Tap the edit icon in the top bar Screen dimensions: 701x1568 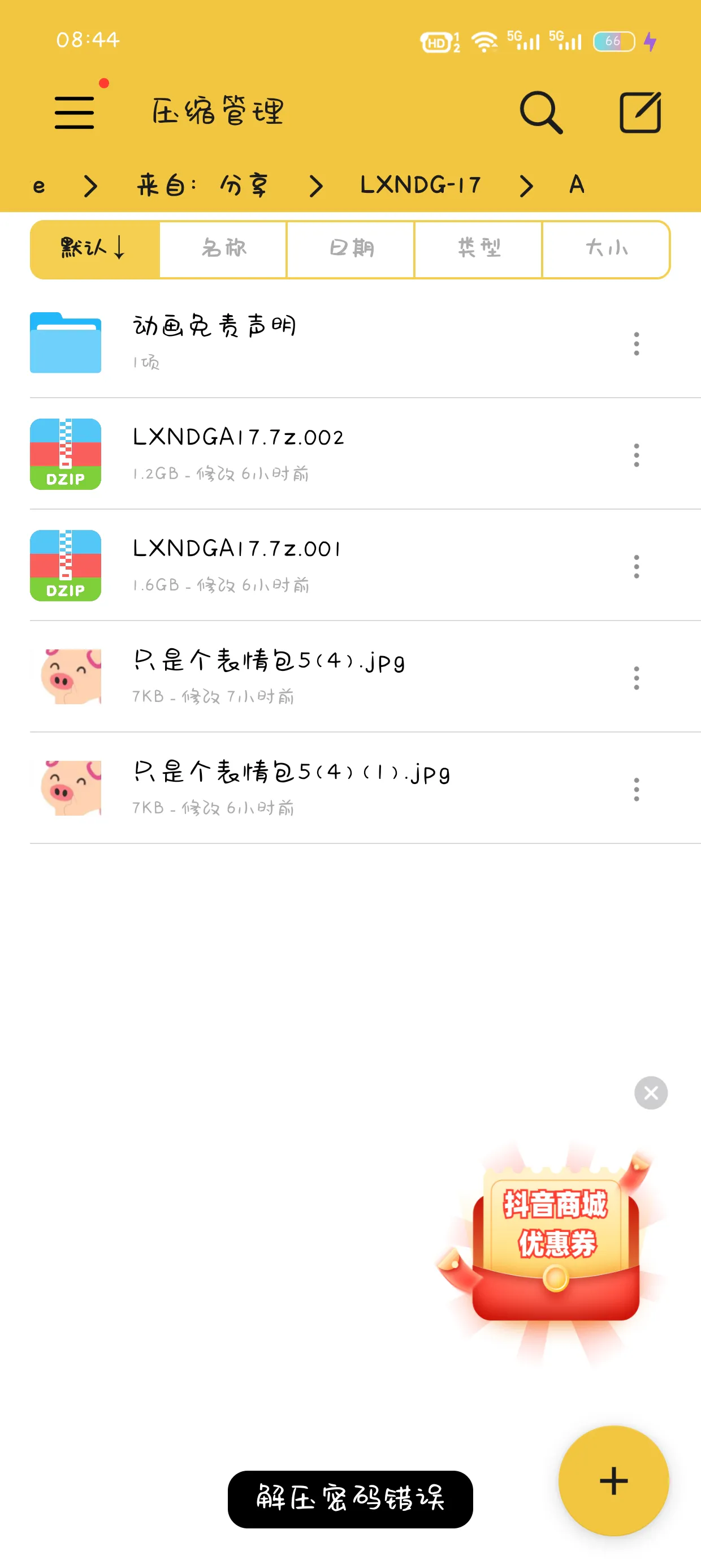[640, 112]
